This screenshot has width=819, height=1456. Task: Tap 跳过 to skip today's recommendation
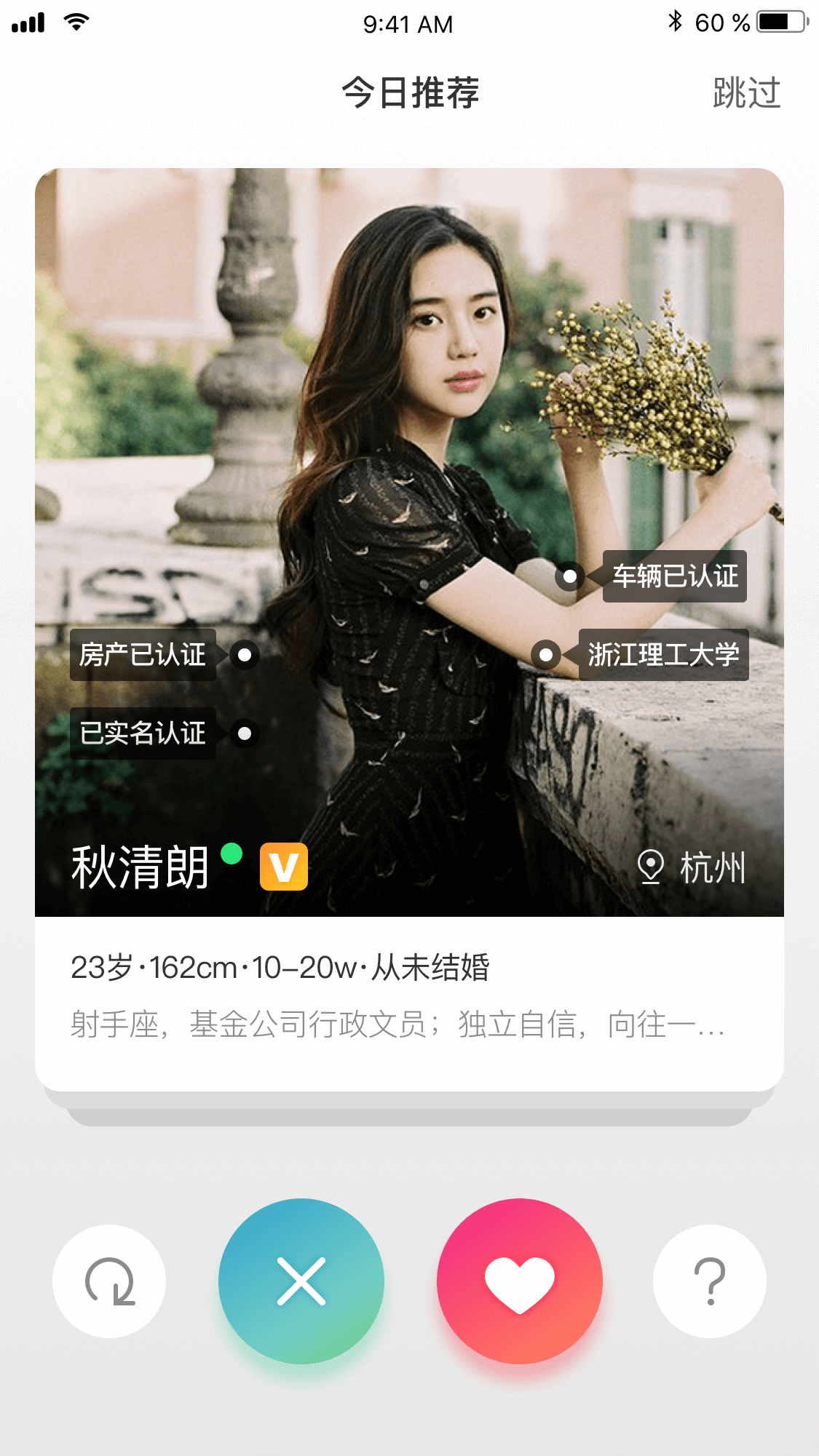745,92
